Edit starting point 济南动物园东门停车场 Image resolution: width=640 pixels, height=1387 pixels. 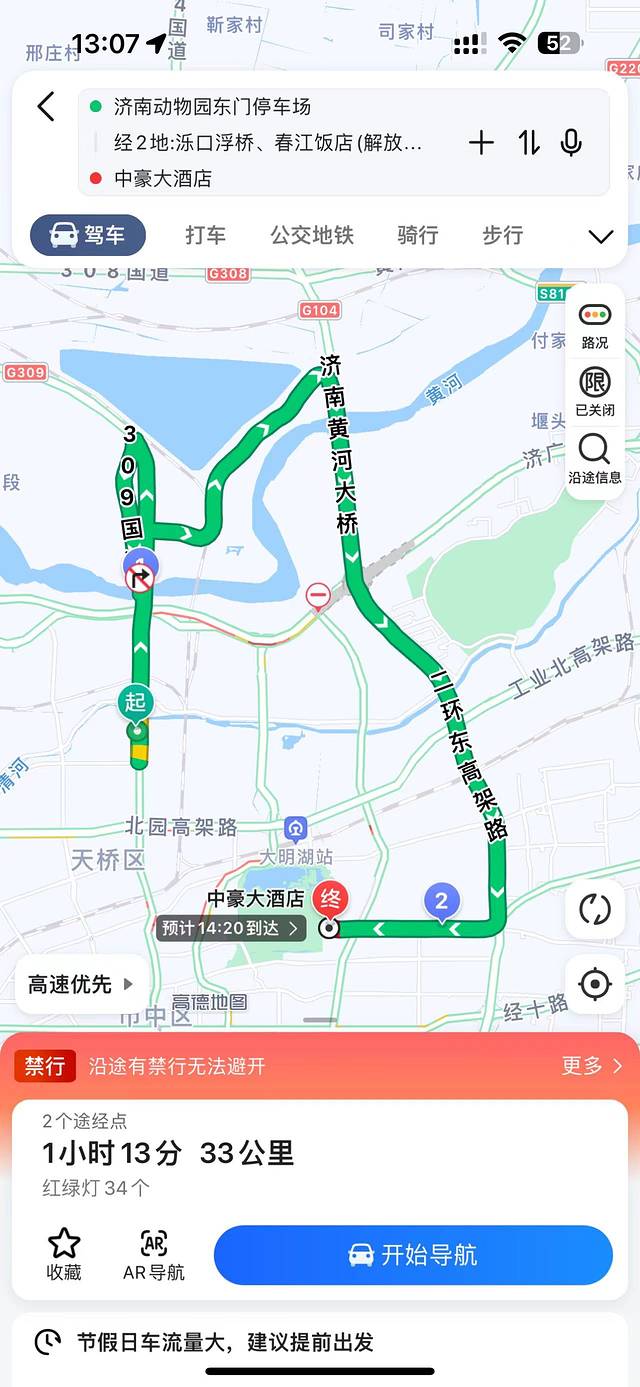coord(212,106)
